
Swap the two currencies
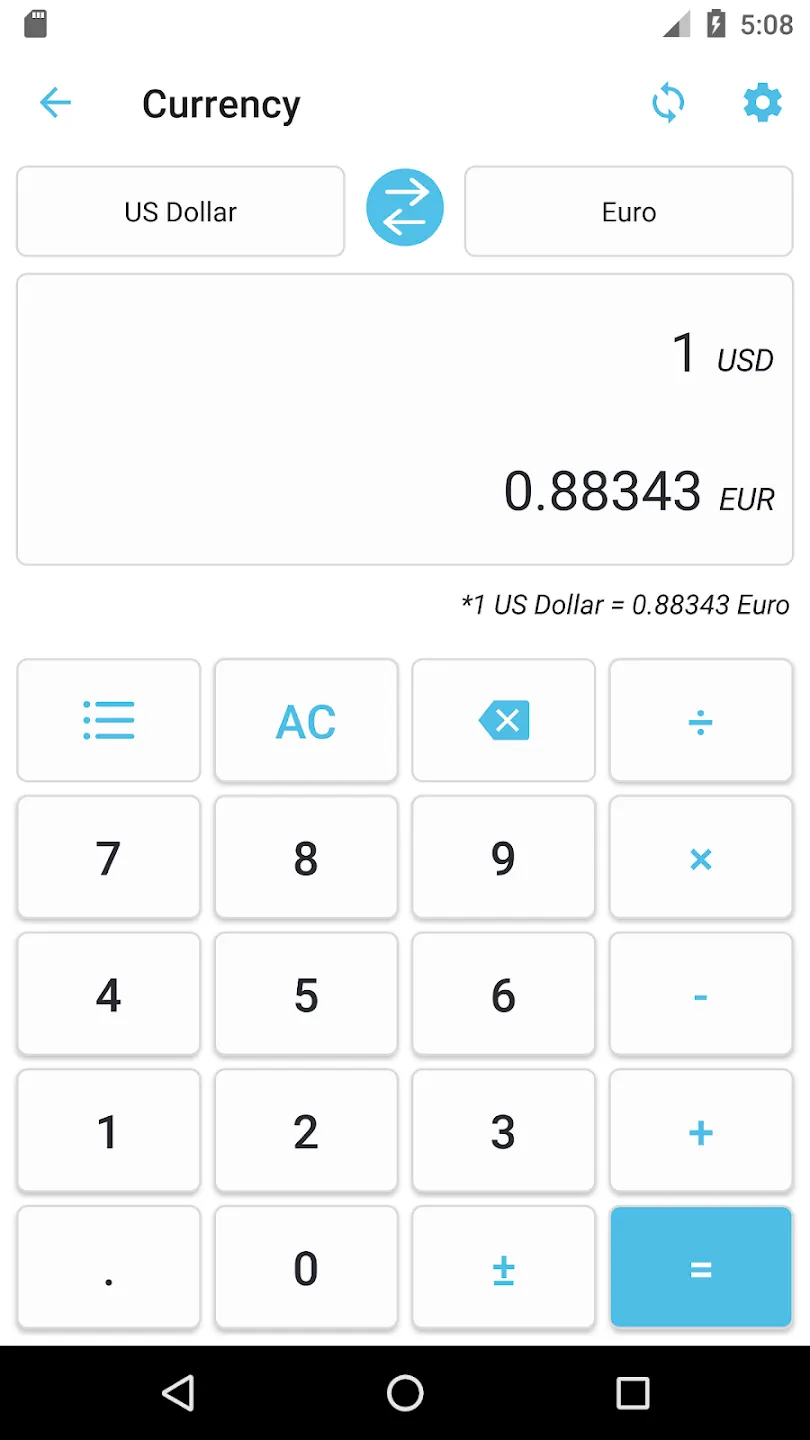click(405, 208)
